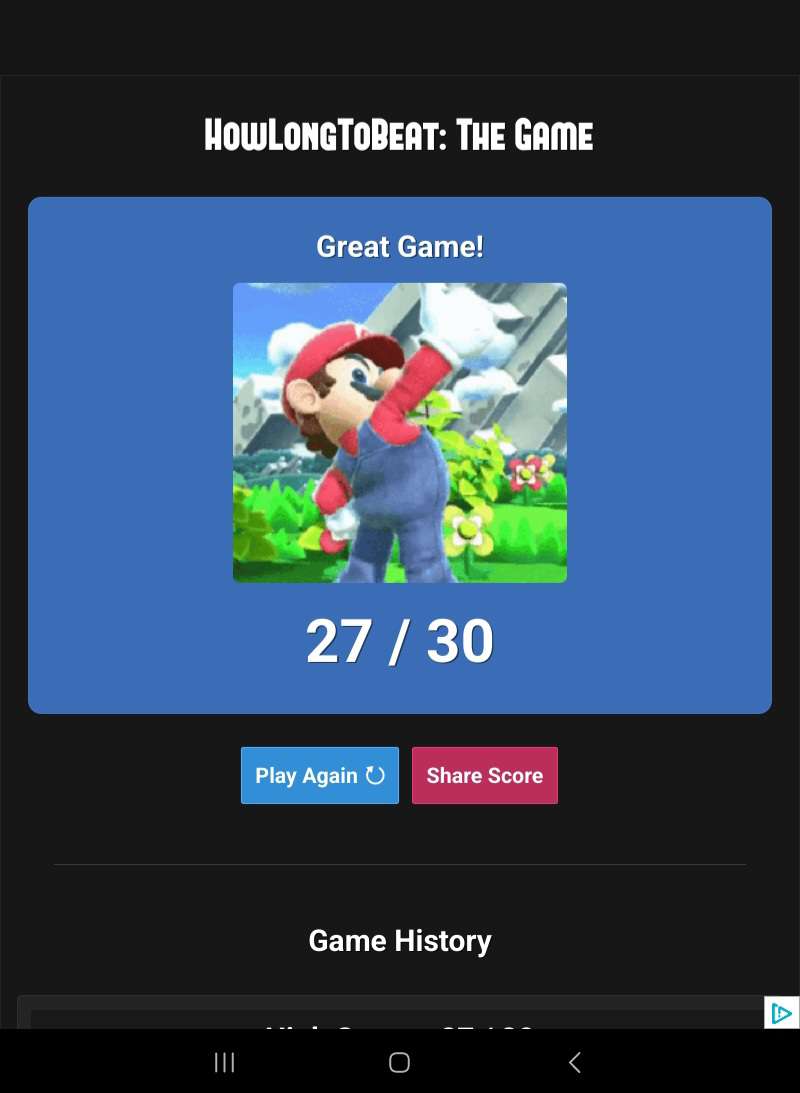Open the recent apps overview
Viewport: 800px width, 1093px height.
tap(225, 1062)
